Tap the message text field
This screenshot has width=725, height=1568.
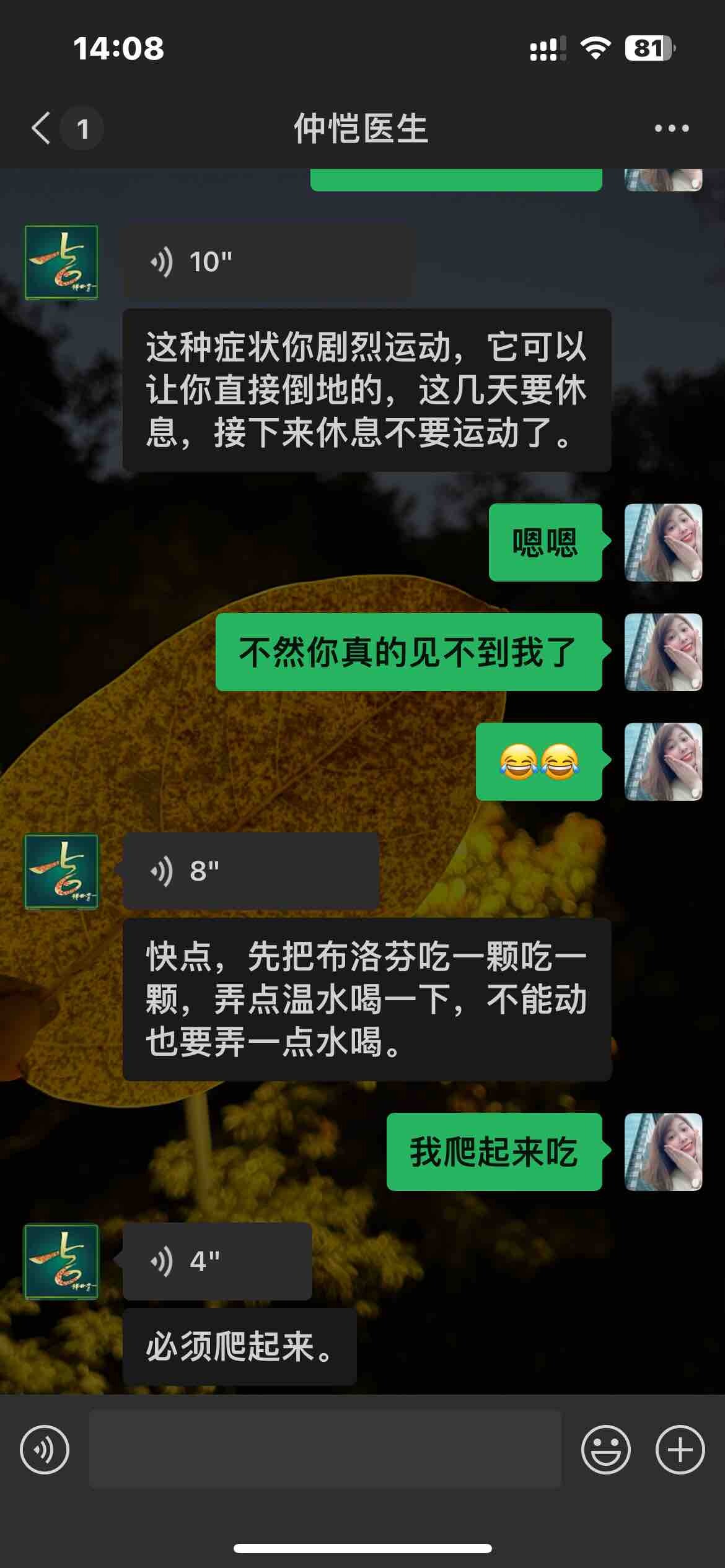click(x=325, y=1450)
